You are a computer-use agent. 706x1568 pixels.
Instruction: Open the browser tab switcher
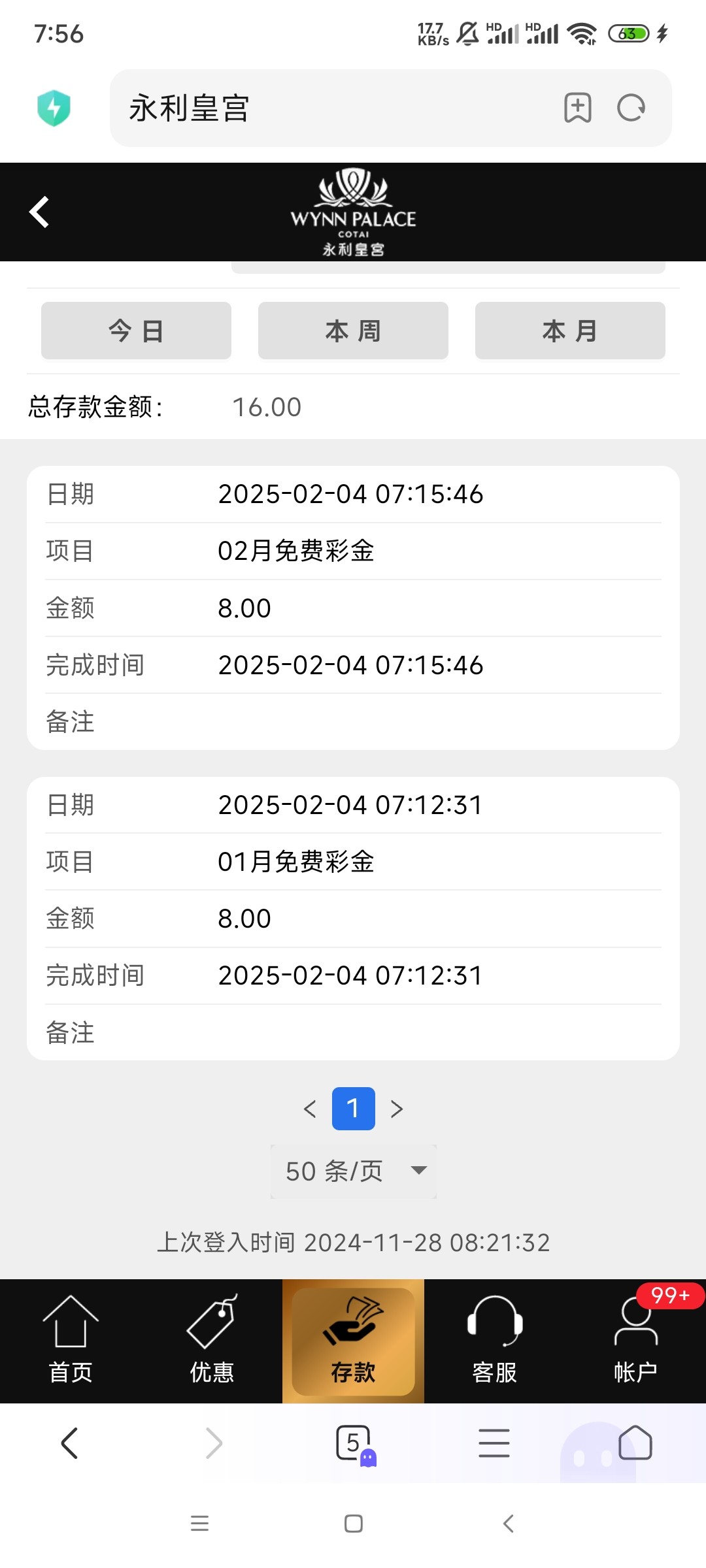pos(354,1443)
